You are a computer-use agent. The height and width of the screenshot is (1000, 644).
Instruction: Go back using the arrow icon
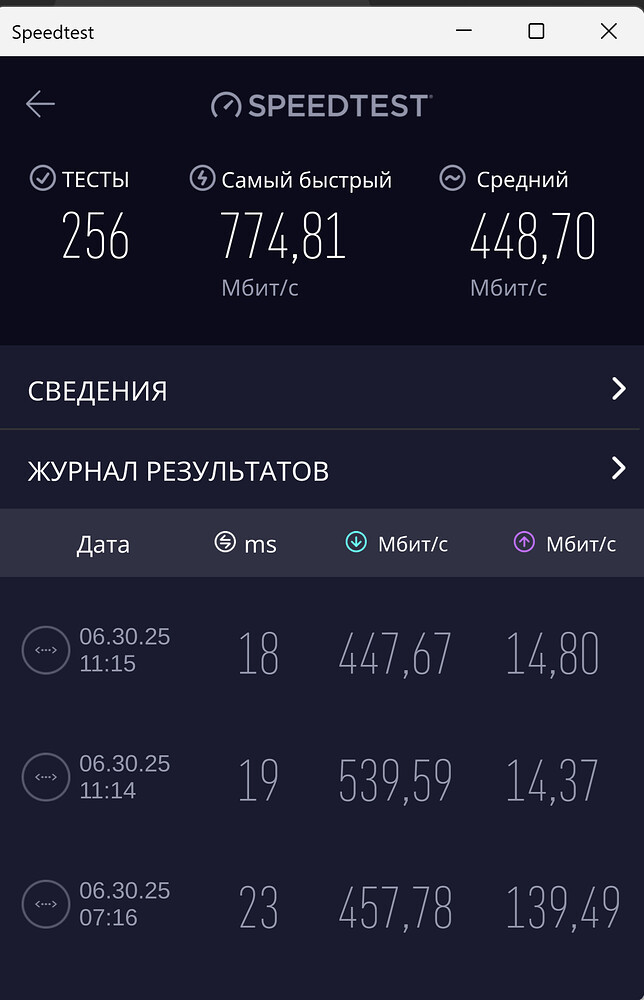pyautogui.click(x=40, y=104)
